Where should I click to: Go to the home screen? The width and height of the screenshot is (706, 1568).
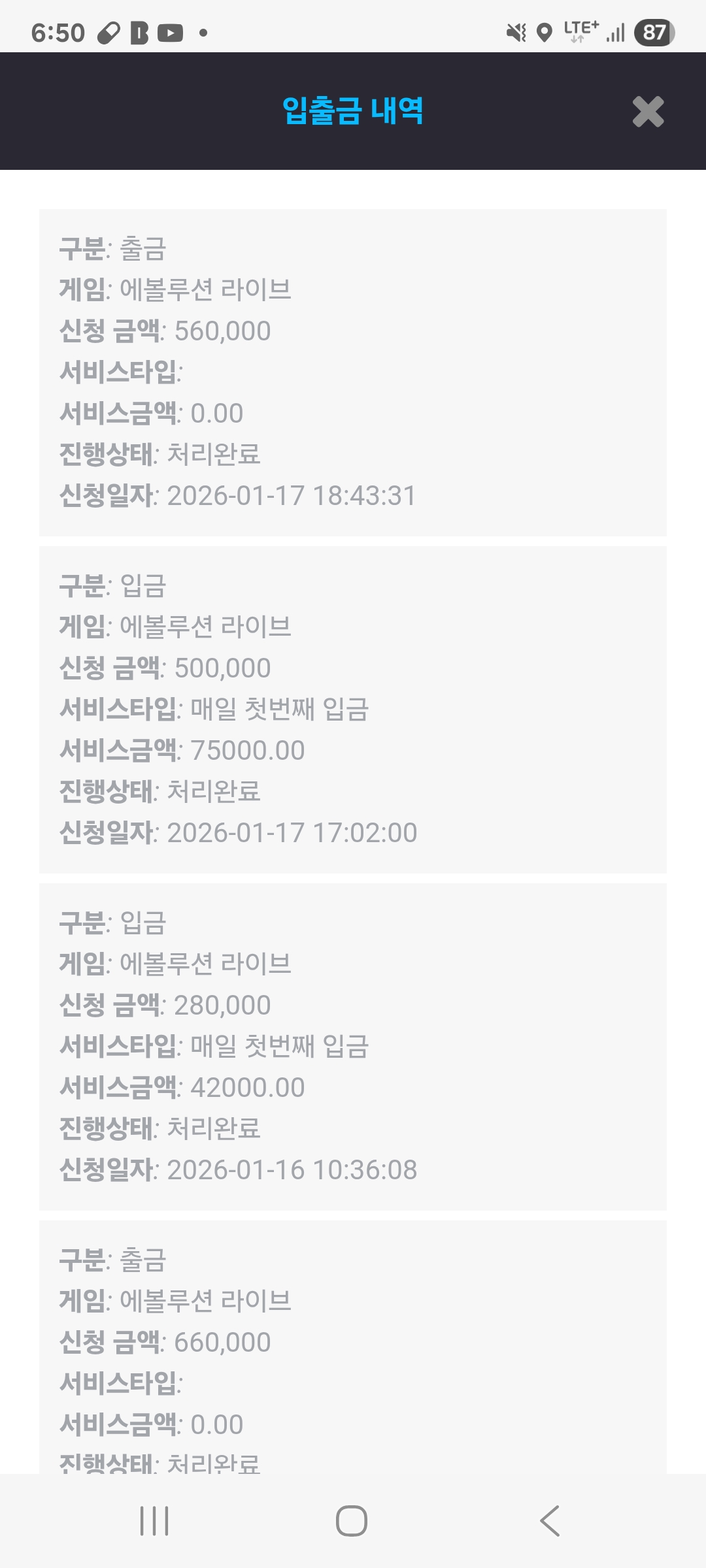tap(352, 1521)
